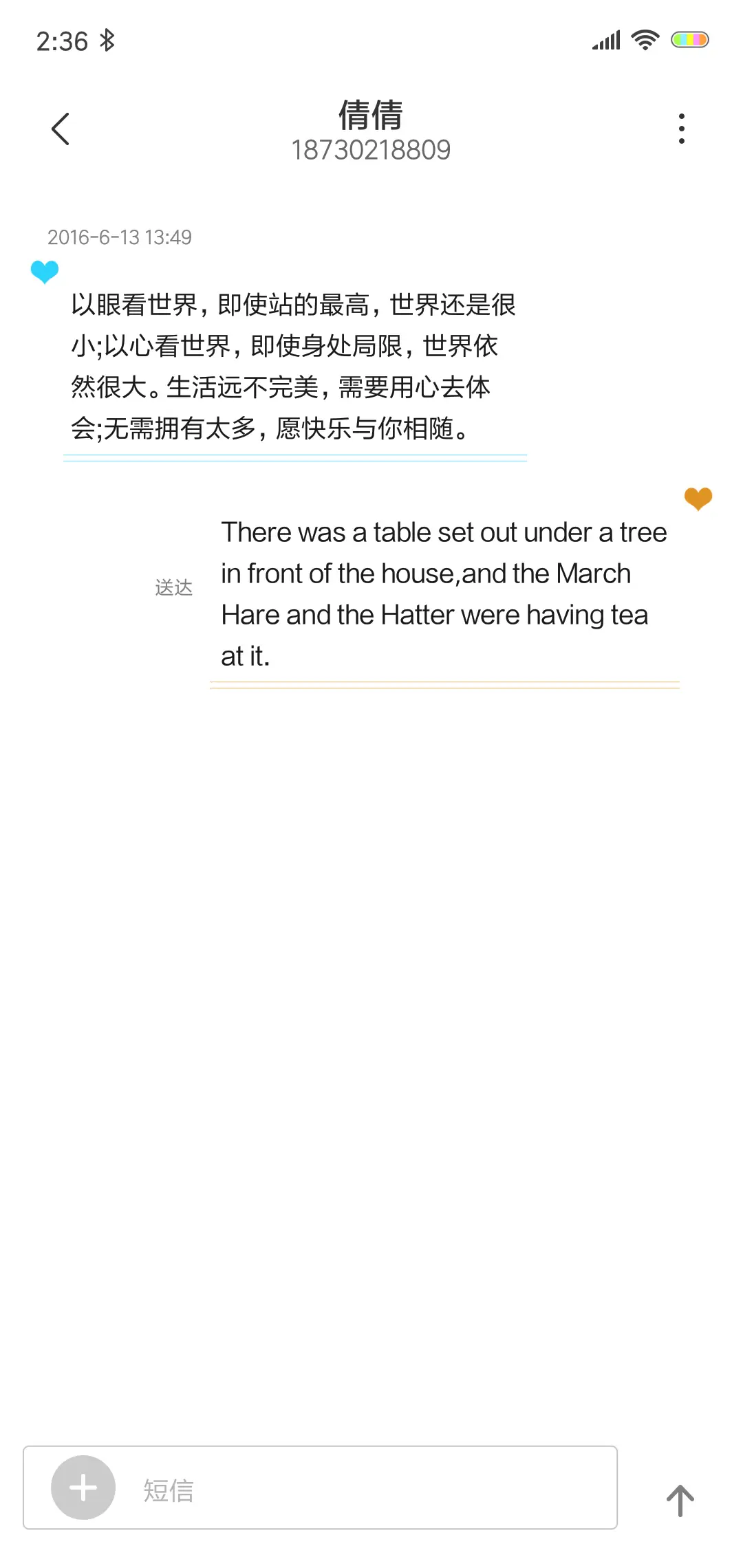Select contact name 倩倩 in header

pos(371,116)
